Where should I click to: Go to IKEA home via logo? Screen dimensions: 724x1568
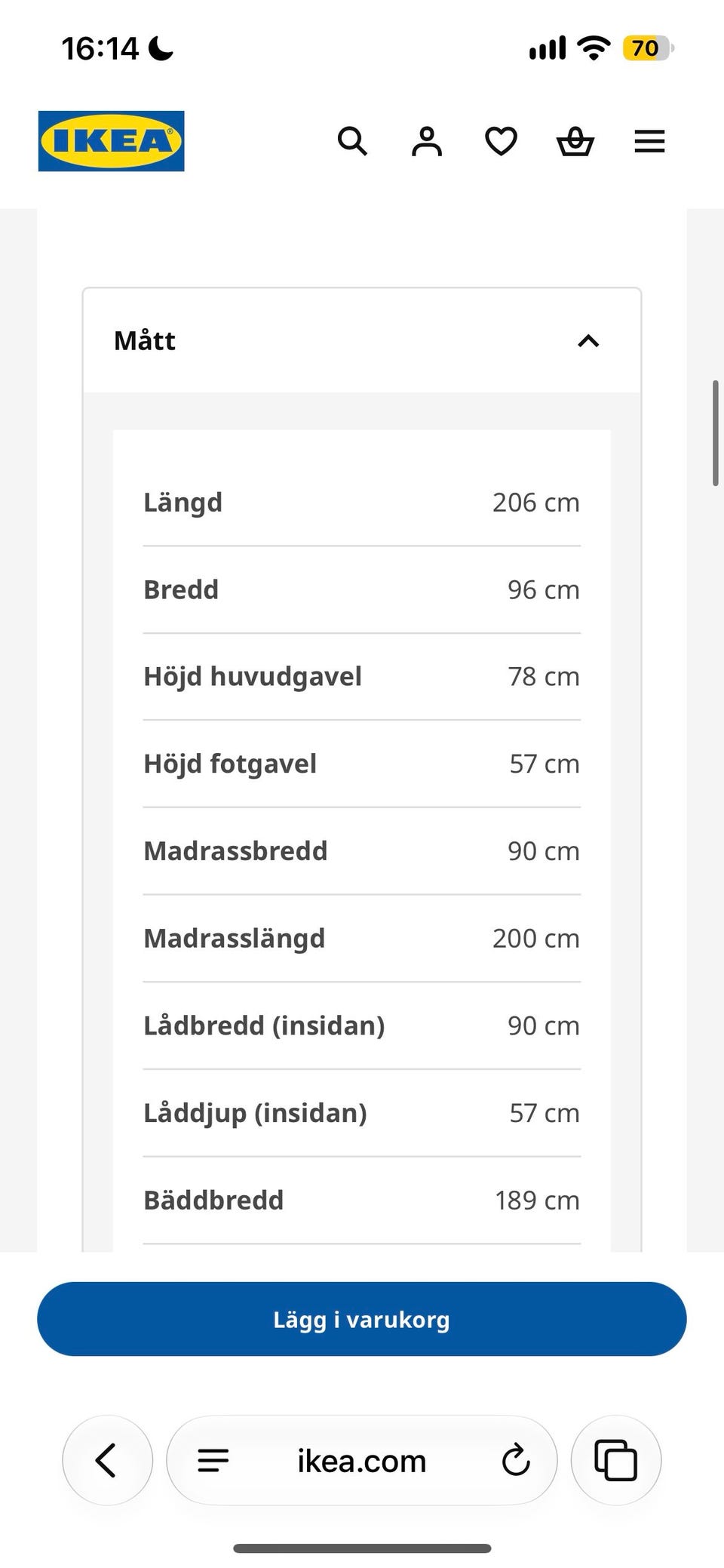click(x=112, y=141)
